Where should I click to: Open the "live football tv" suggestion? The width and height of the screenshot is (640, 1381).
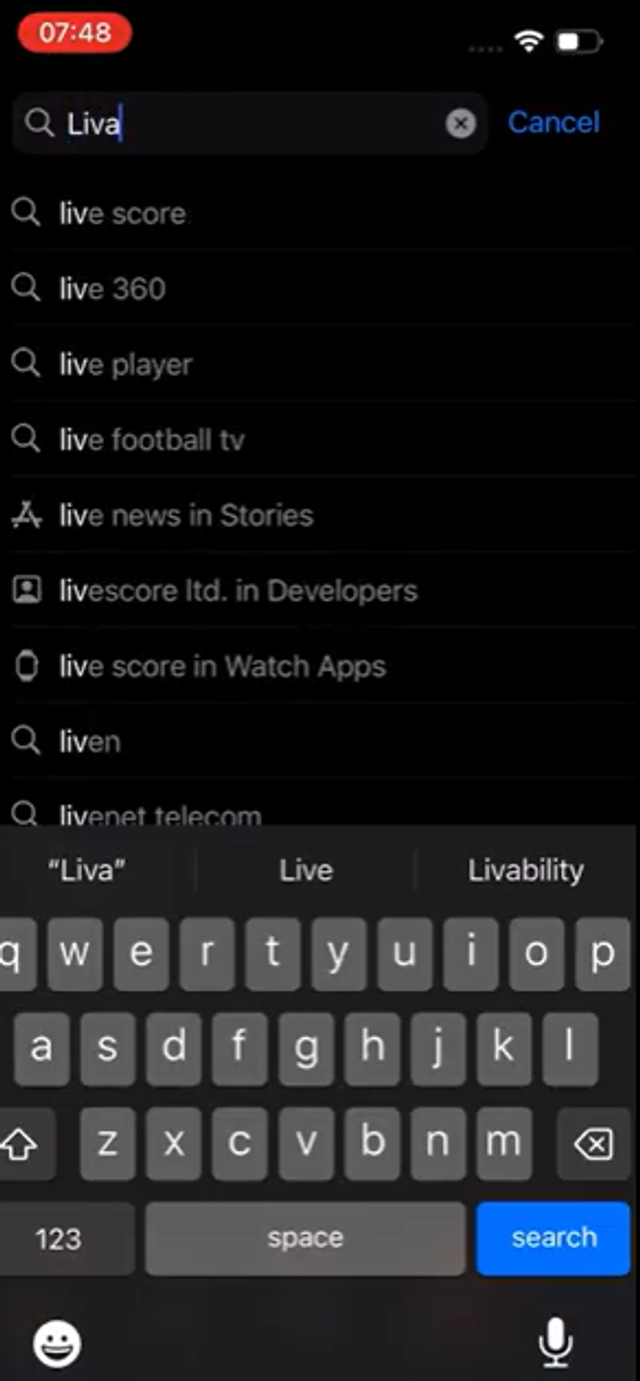[151, 440]
